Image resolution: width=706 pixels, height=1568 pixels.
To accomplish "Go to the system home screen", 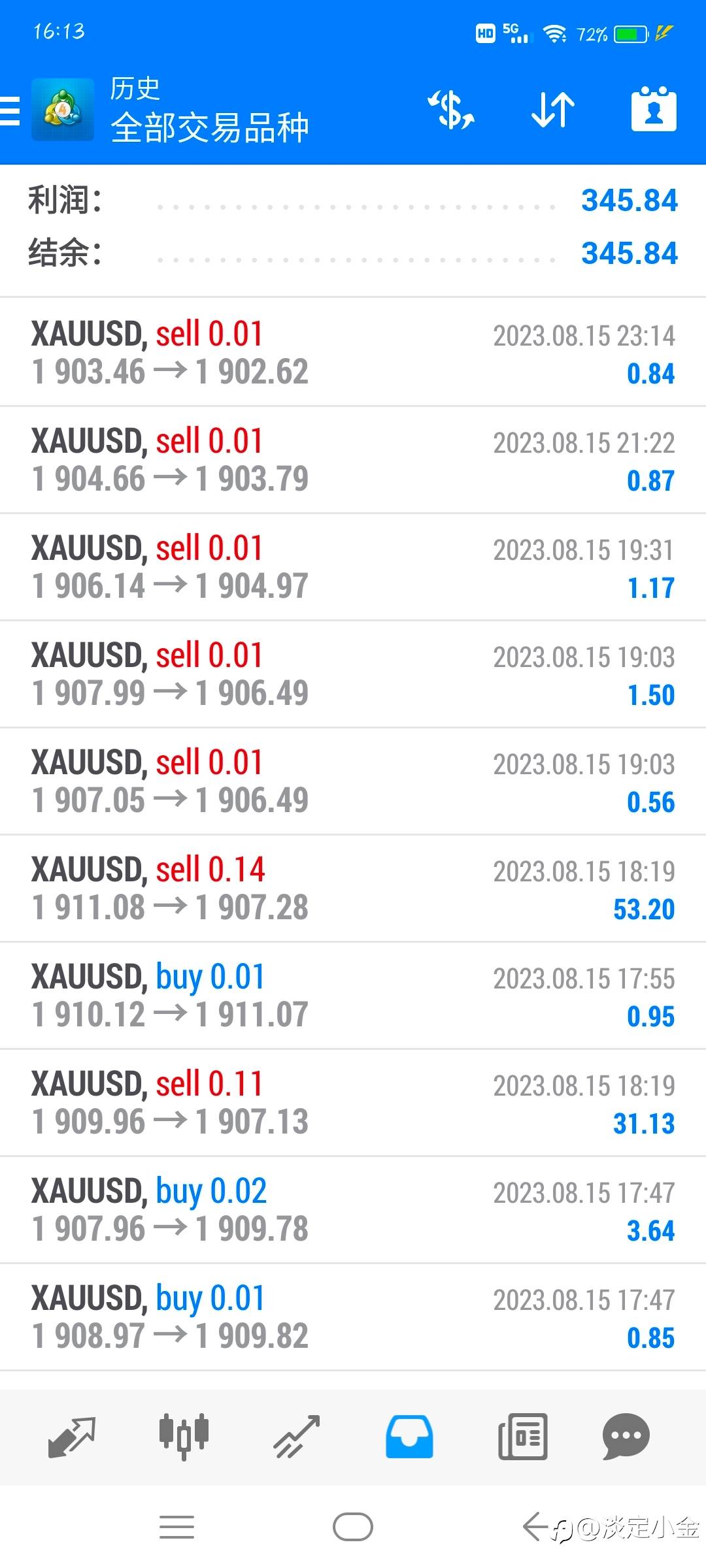I will click(353, 1527).
